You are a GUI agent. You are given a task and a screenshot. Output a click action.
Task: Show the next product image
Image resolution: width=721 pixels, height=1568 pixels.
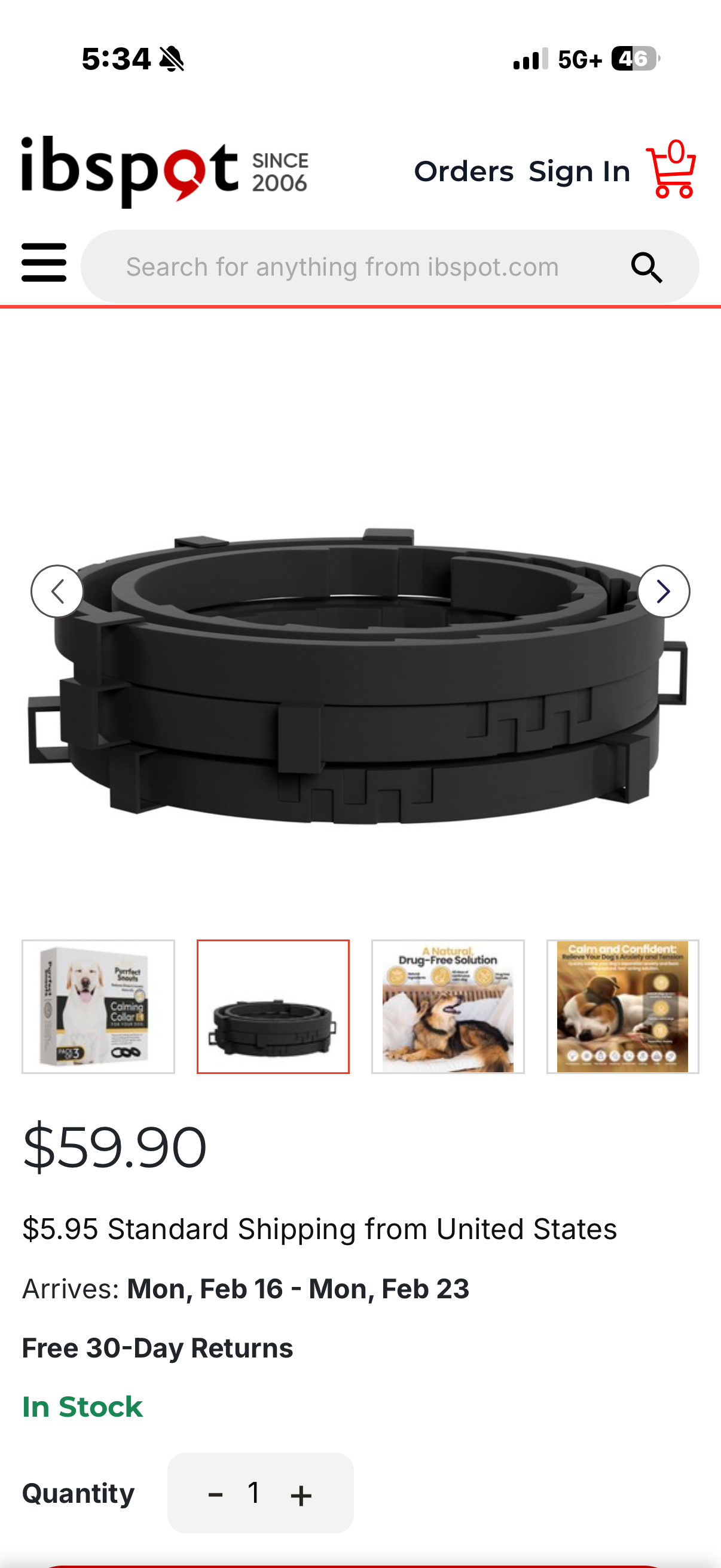(x=663, y=591)
